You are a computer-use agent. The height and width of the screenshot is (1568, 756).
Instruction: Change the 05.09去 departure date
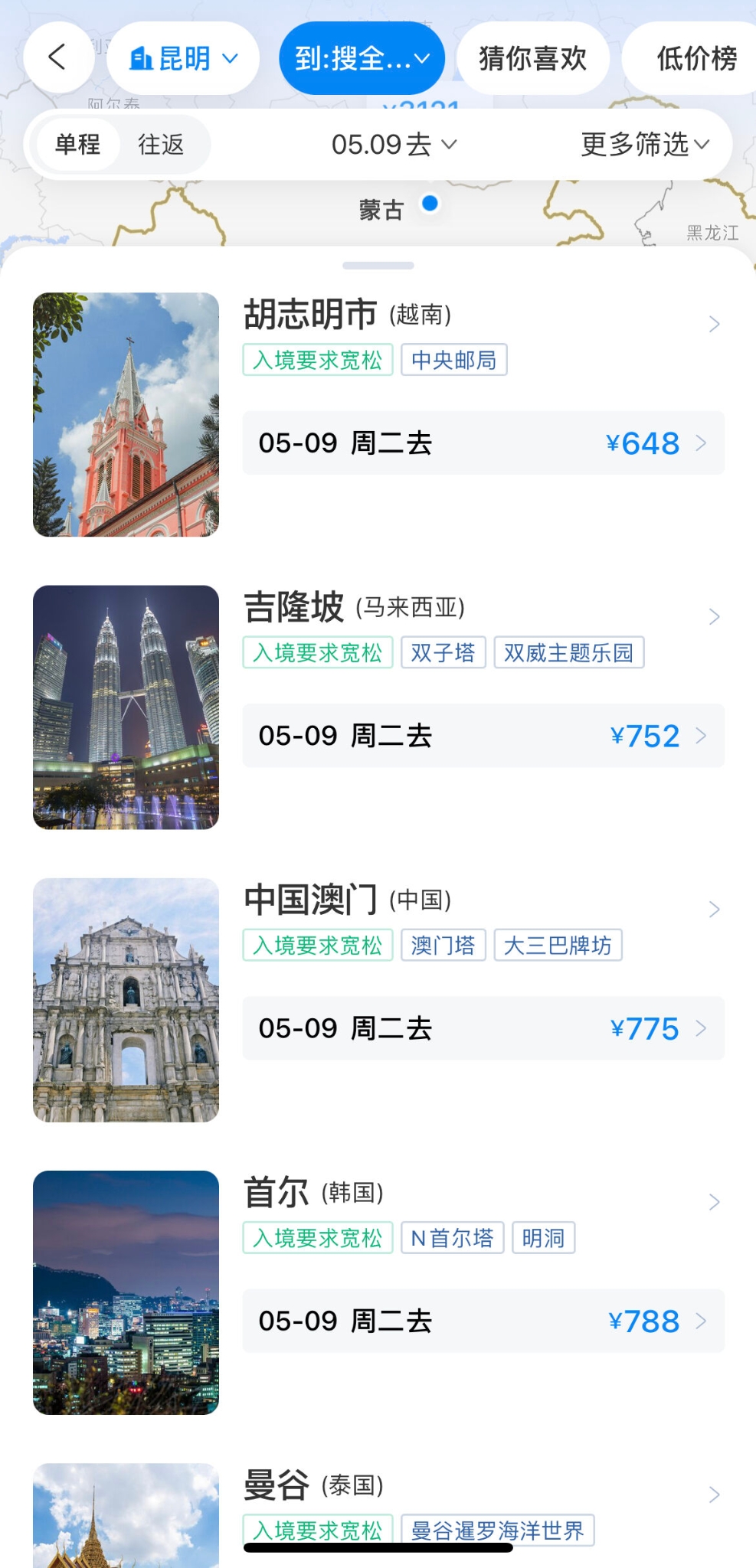pos(394,144)
